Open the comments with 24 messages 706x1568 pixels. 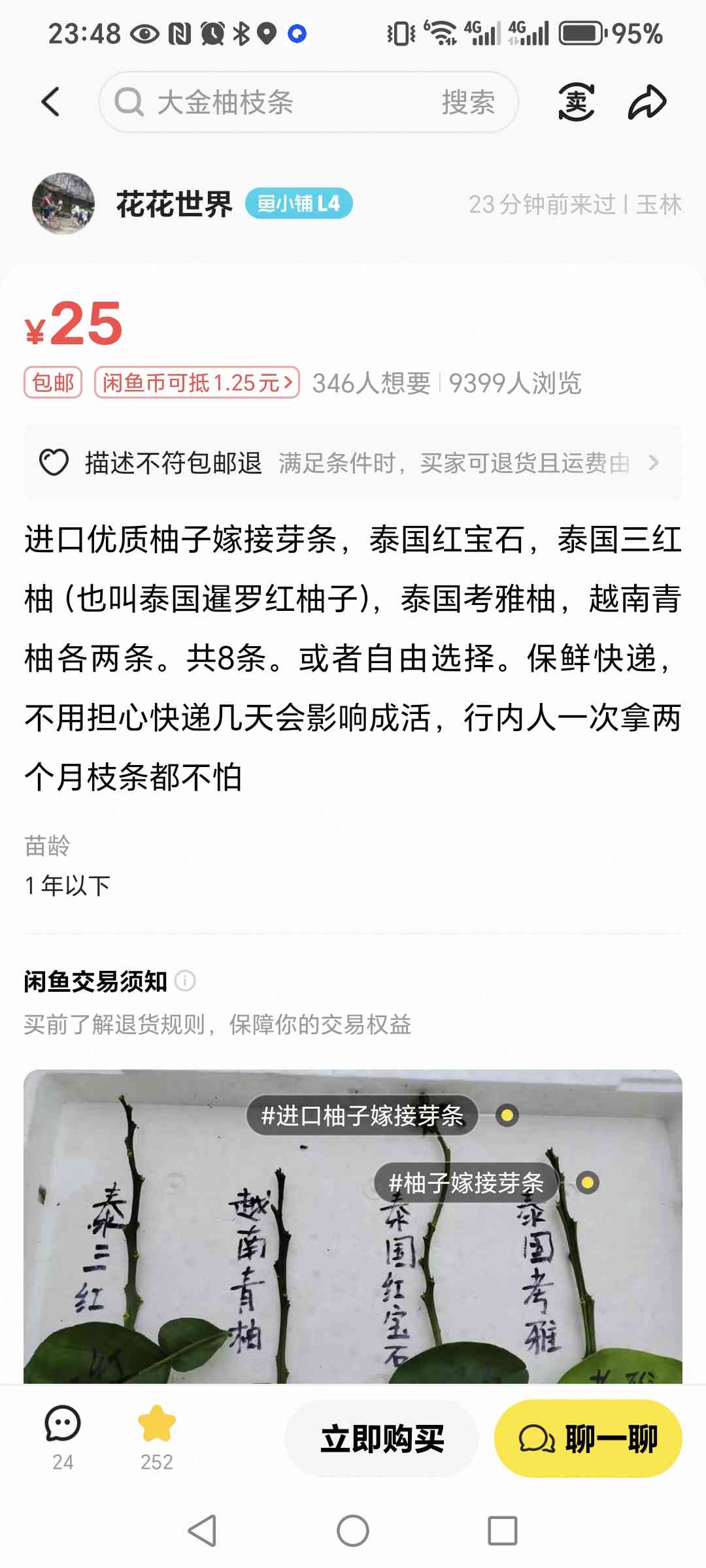click(x=63, y=1437)
